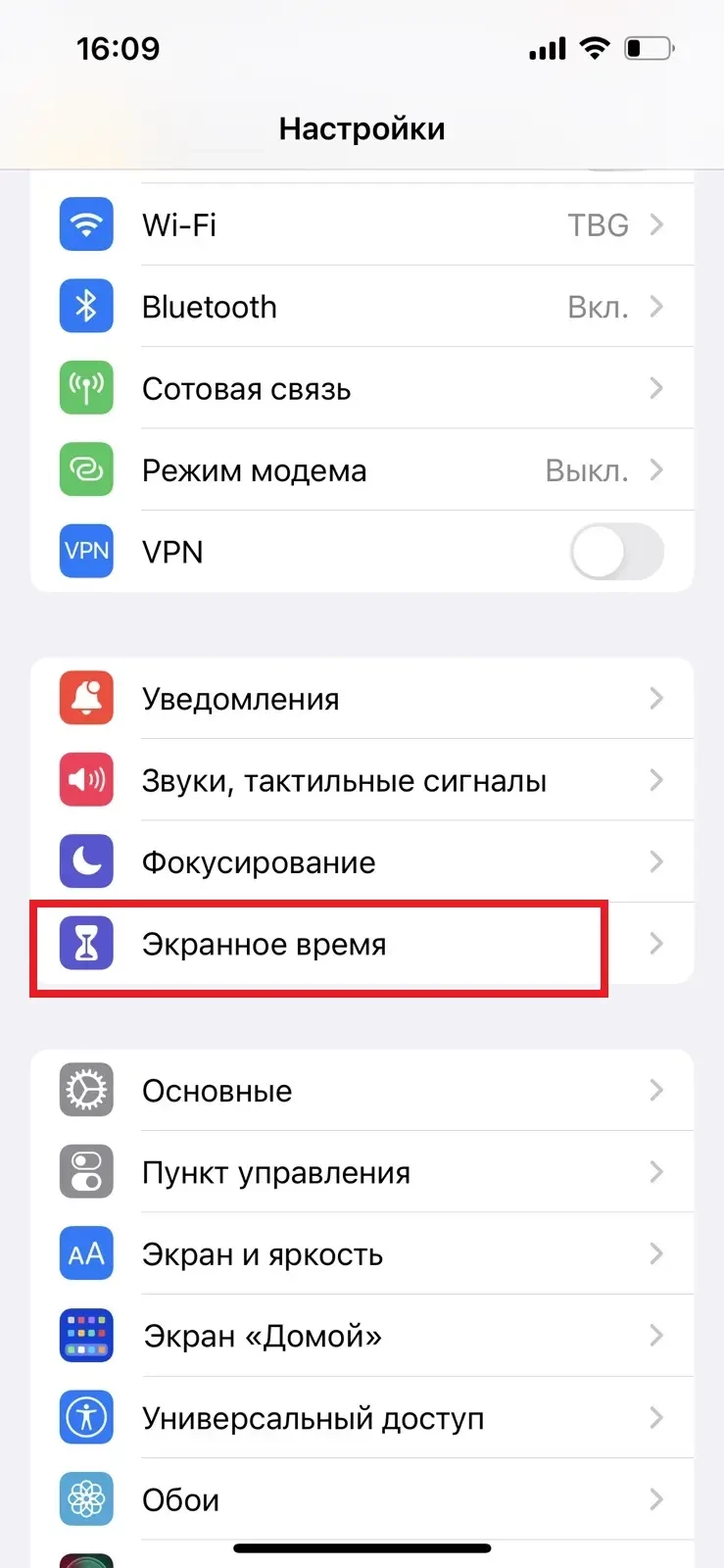Open Уведомления settings
The width and height of the screenshot is (724, 1568).
coord(362,699)
